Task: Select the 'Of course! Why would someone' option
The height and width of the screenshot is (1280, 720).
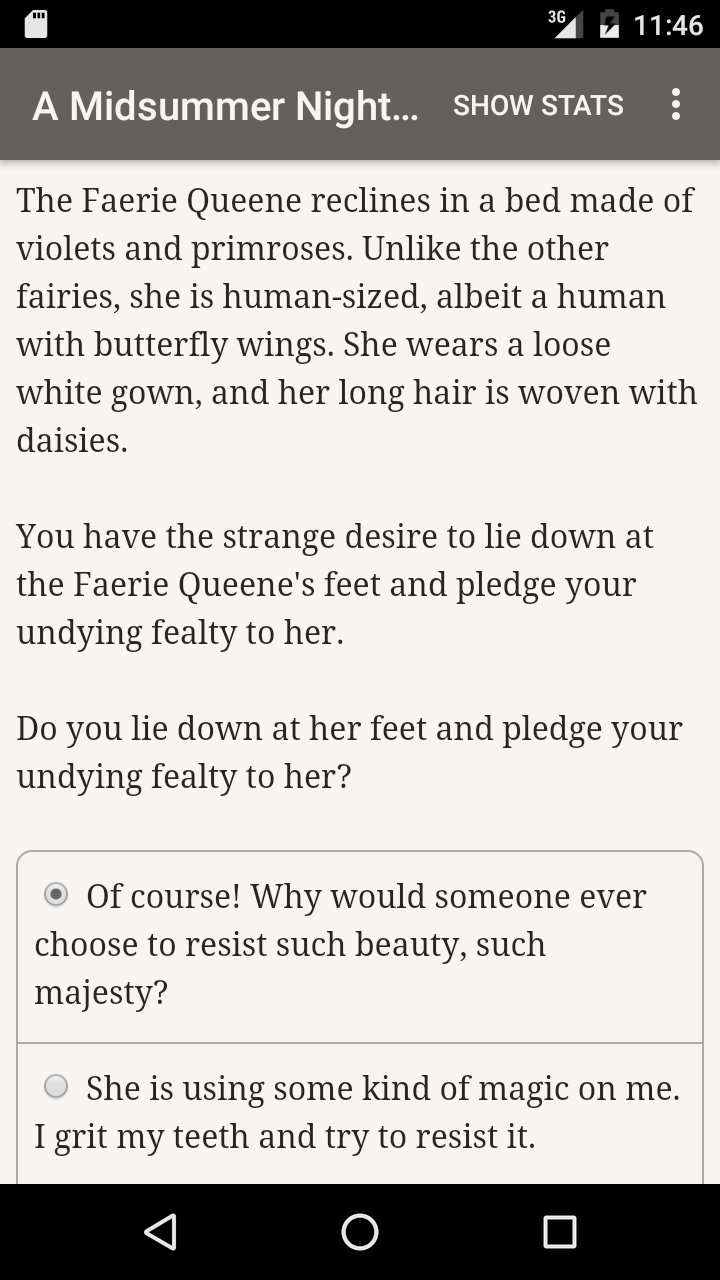Action: click(57, 895)
